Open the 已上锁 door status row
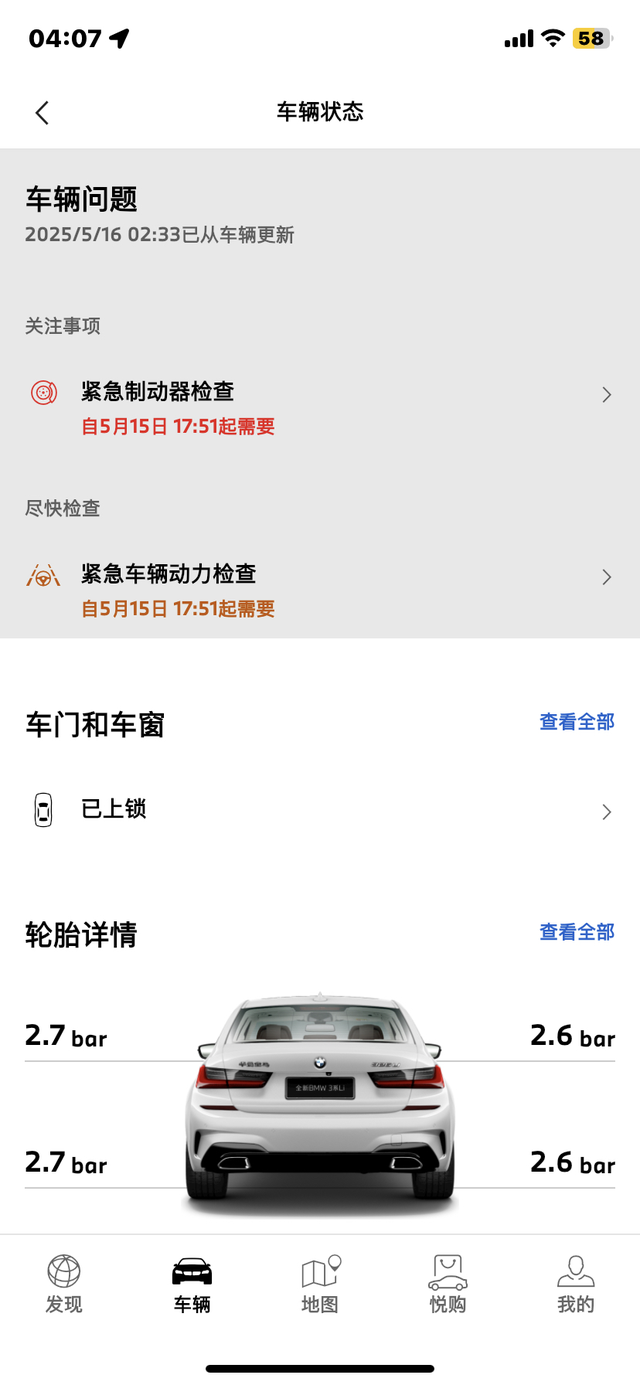 click(320, 810)
